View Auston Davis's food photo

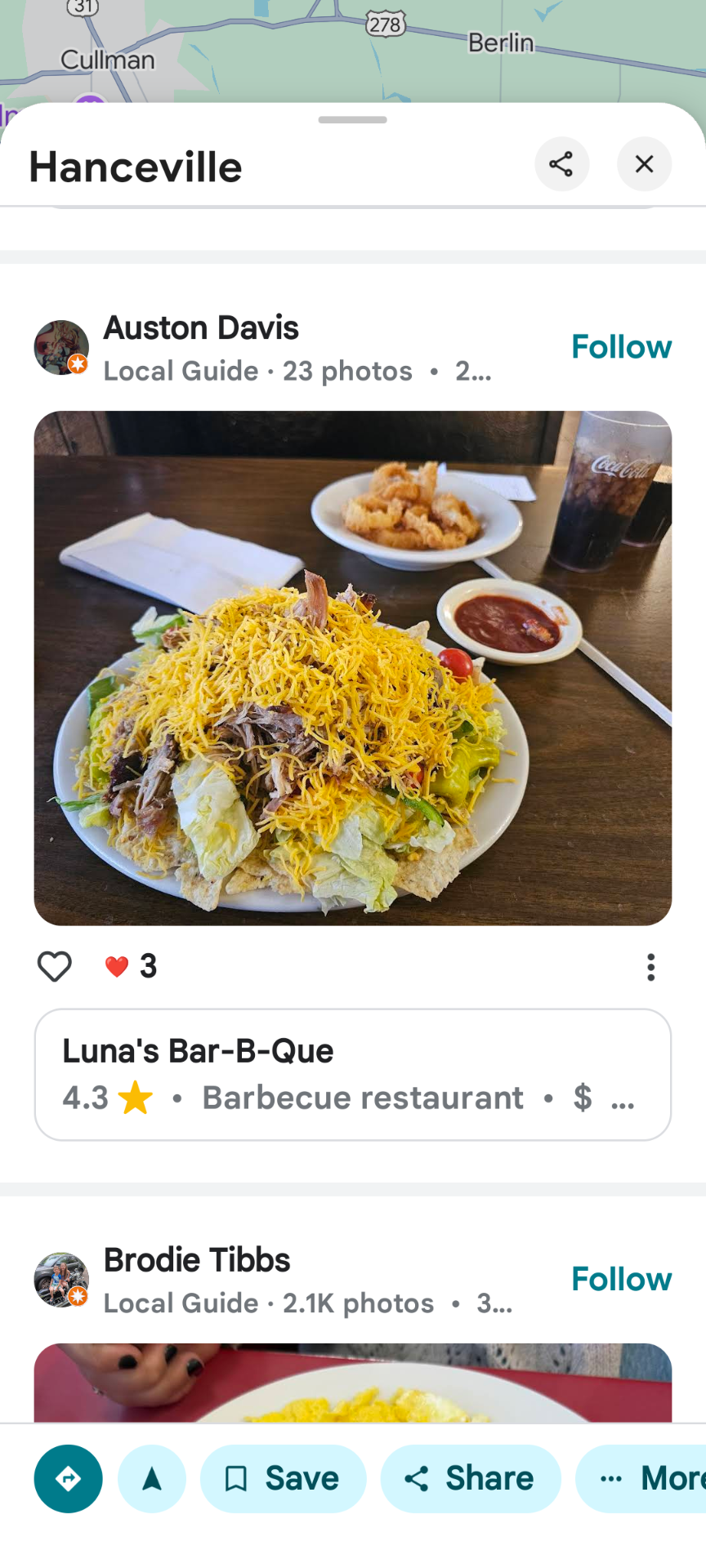[352, 667]
